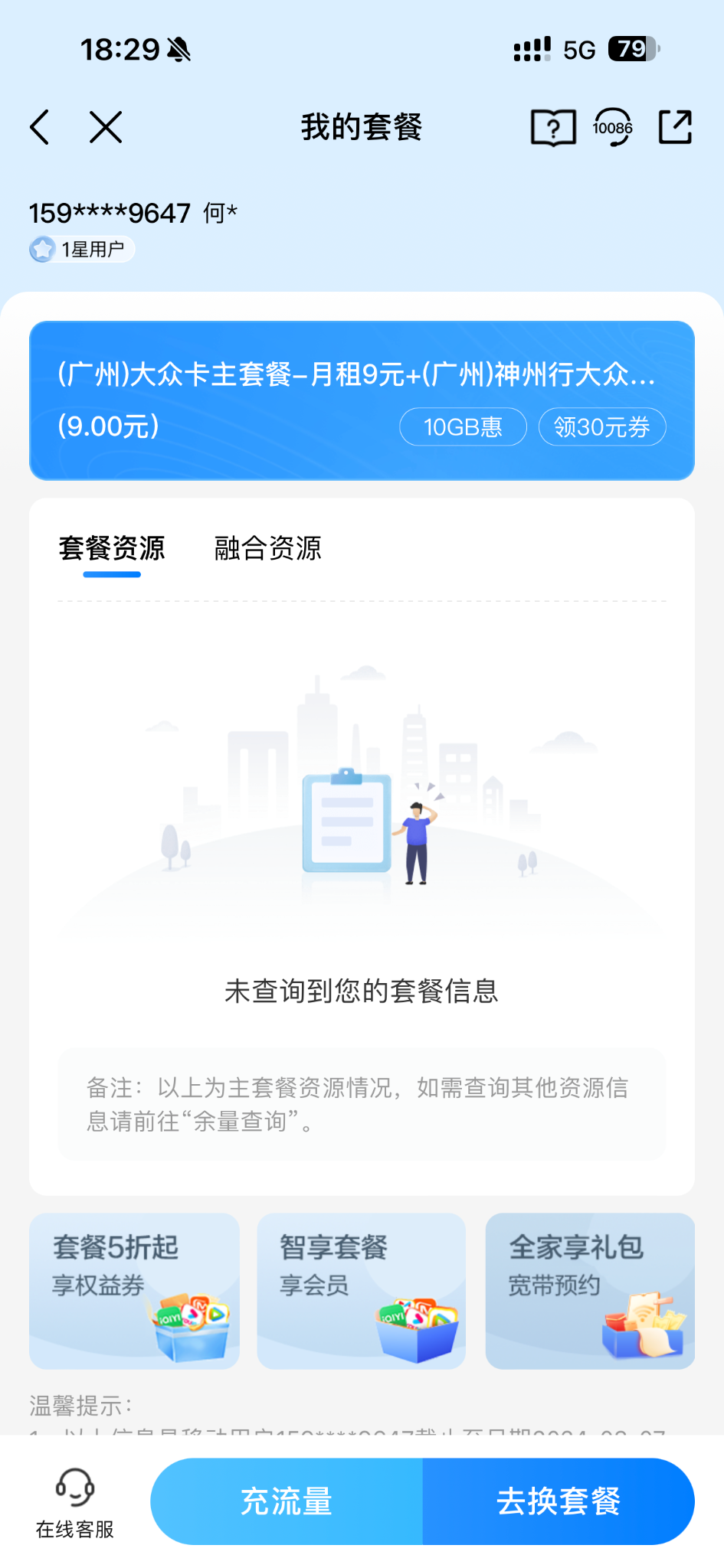Tap the 充流量 button
This screenshot has width=724, height=1568.
click(287, 1501)
